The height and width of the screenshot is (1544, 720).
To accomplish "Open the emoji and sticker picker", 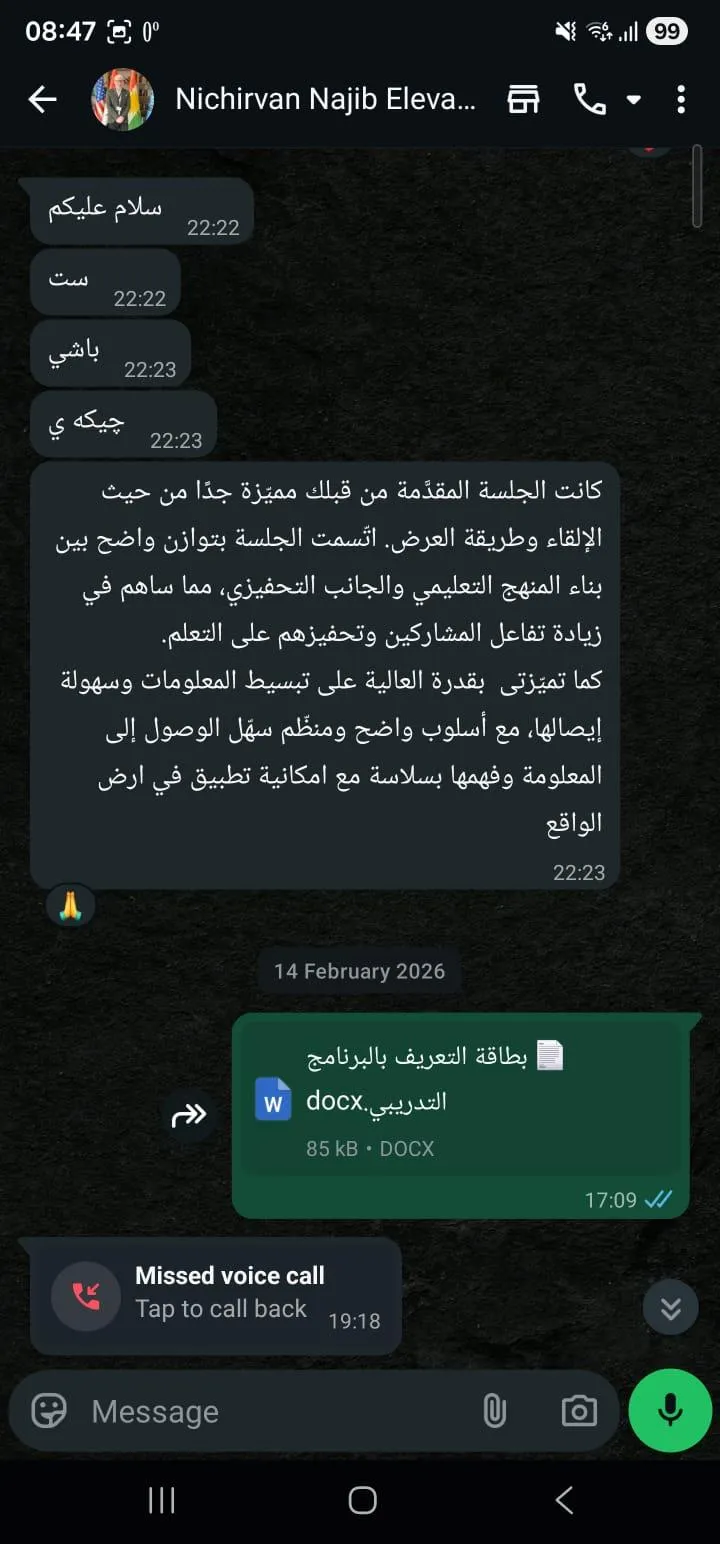I will (49, 1411).
